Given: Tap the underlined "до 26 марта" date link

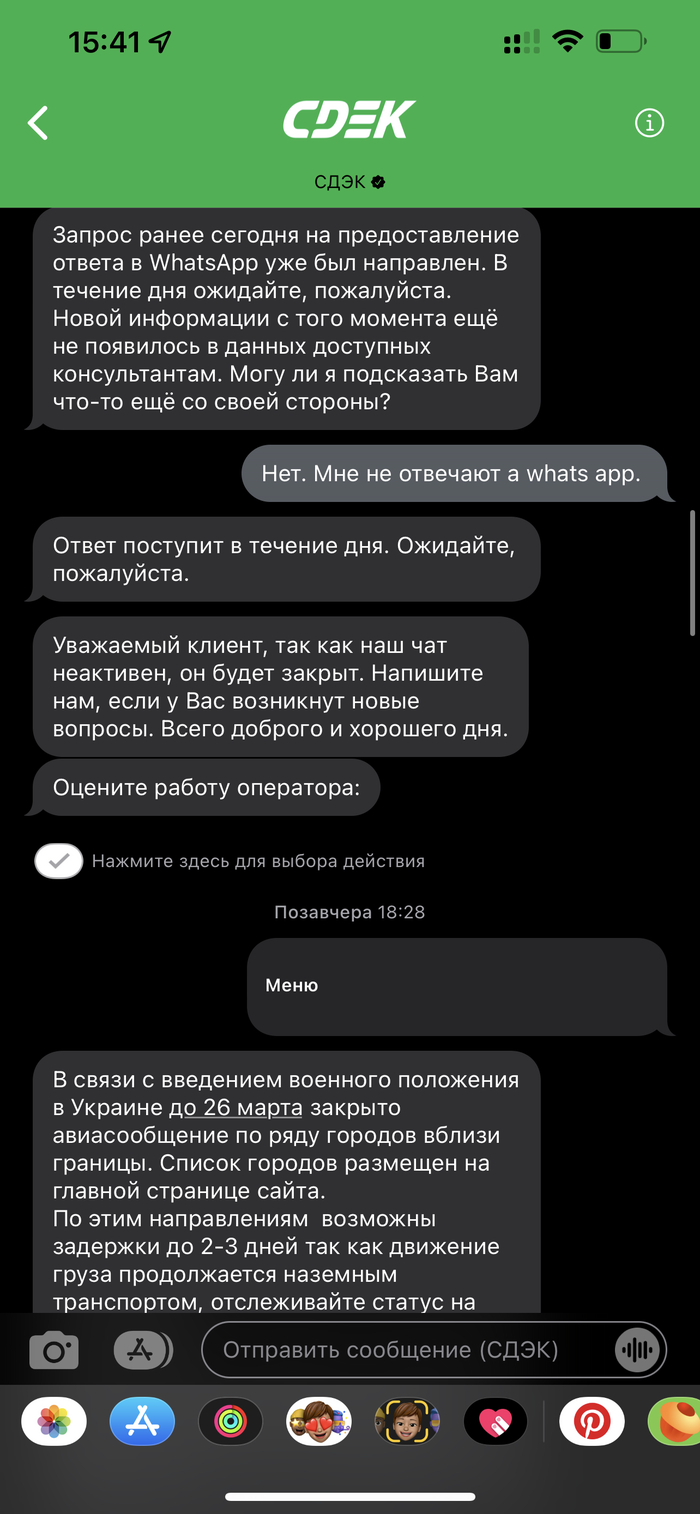Looking at the screenshot, I should (236, 1108).
